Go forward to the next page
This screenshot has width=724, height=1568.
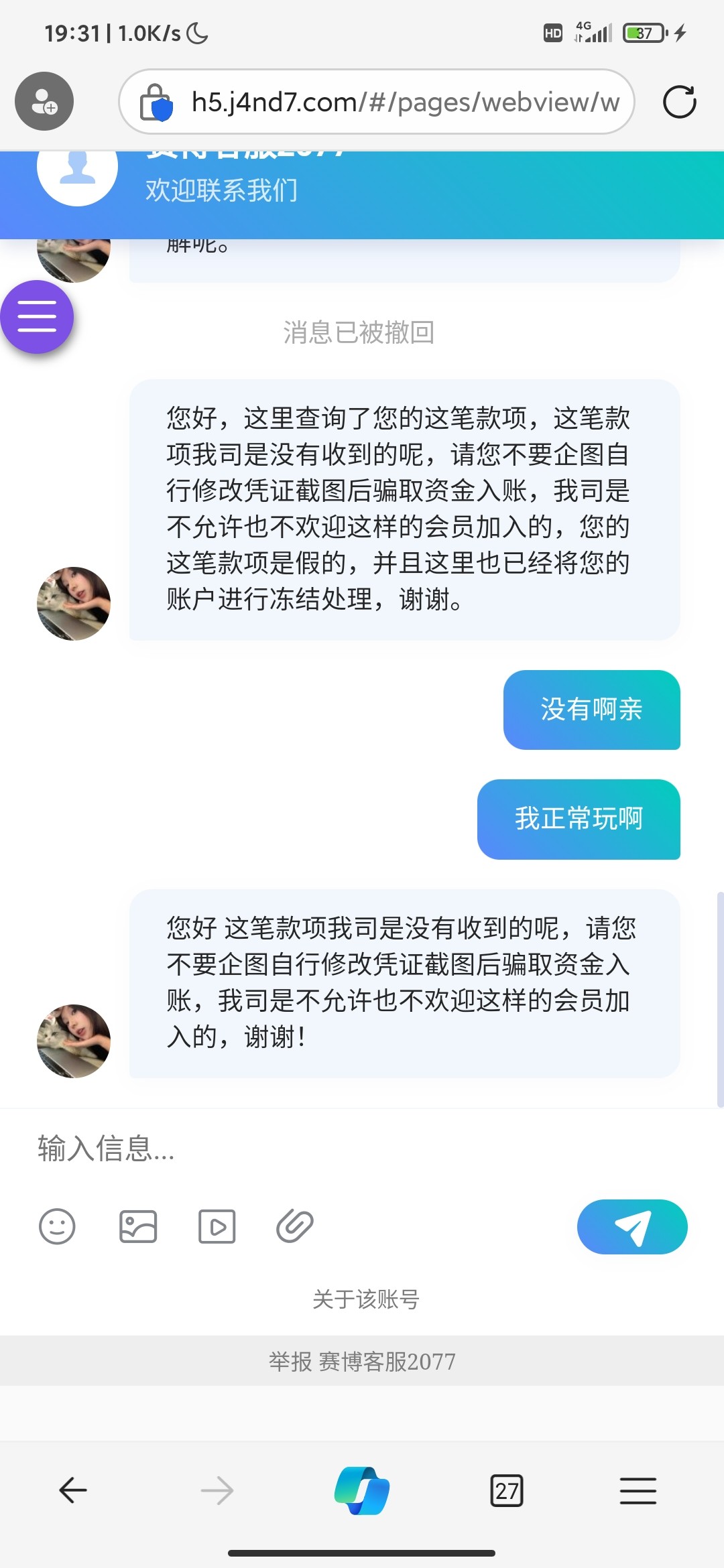tap(217, 1490)
